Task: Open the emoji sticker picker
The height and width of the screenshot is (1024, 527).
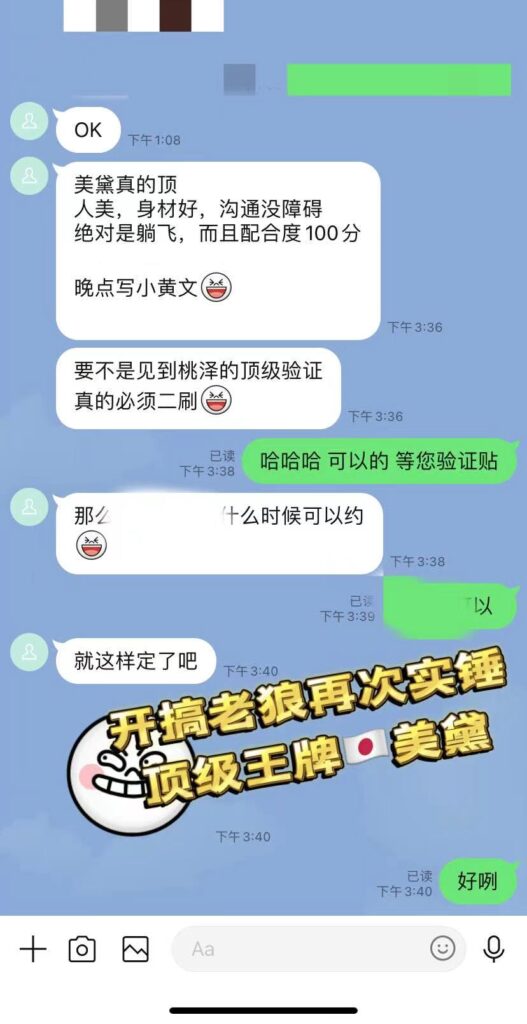Action: [443, 948]
